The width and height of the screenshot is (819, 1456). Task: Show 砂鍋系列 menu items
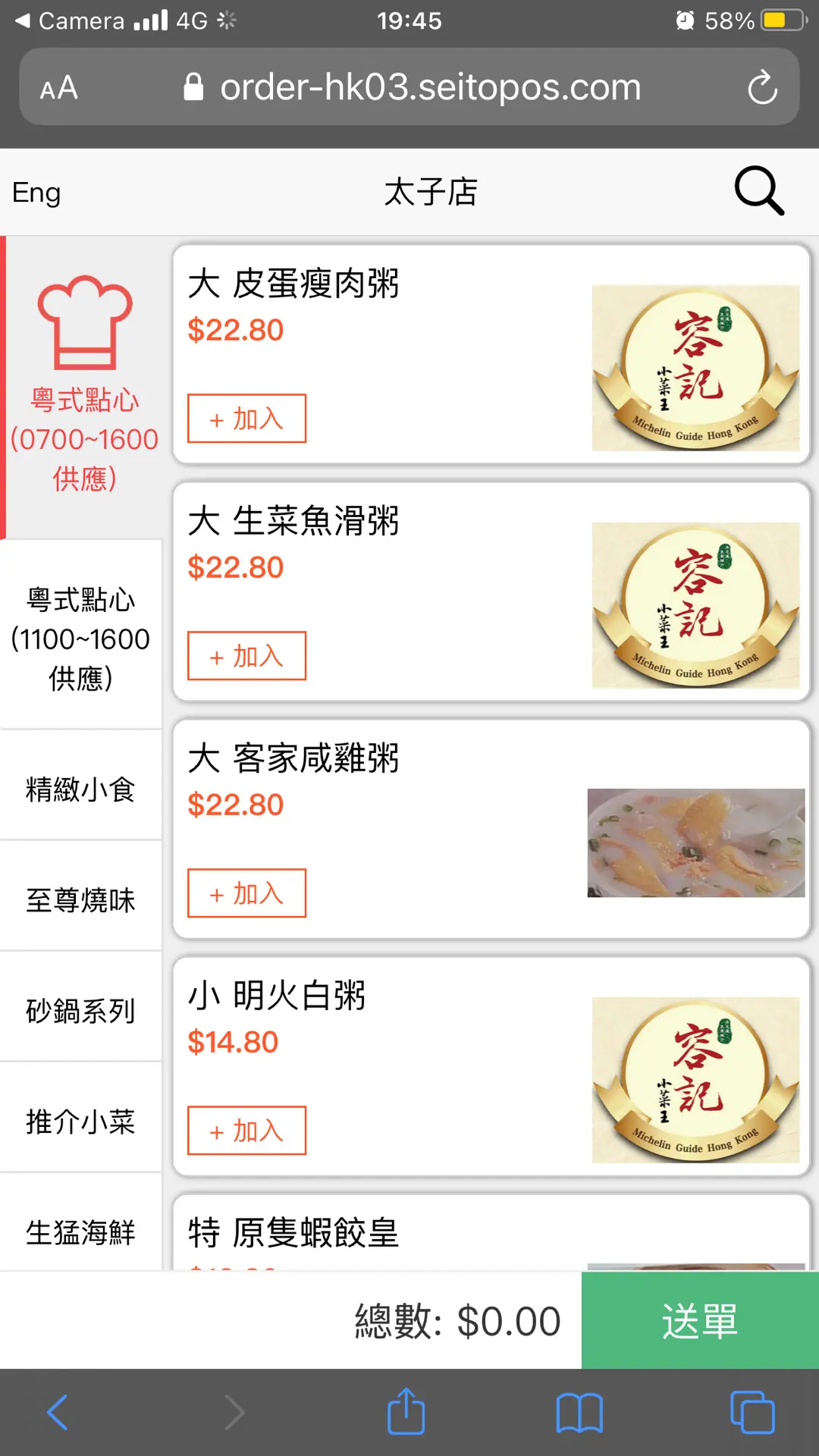point(80,1010)
